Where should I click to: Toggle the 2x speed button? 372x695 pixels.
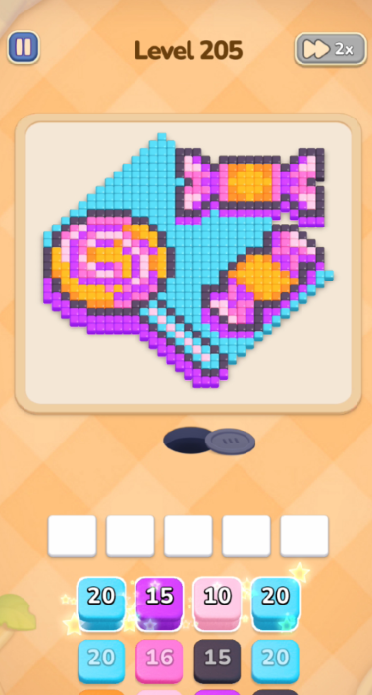tap(331, 49)
